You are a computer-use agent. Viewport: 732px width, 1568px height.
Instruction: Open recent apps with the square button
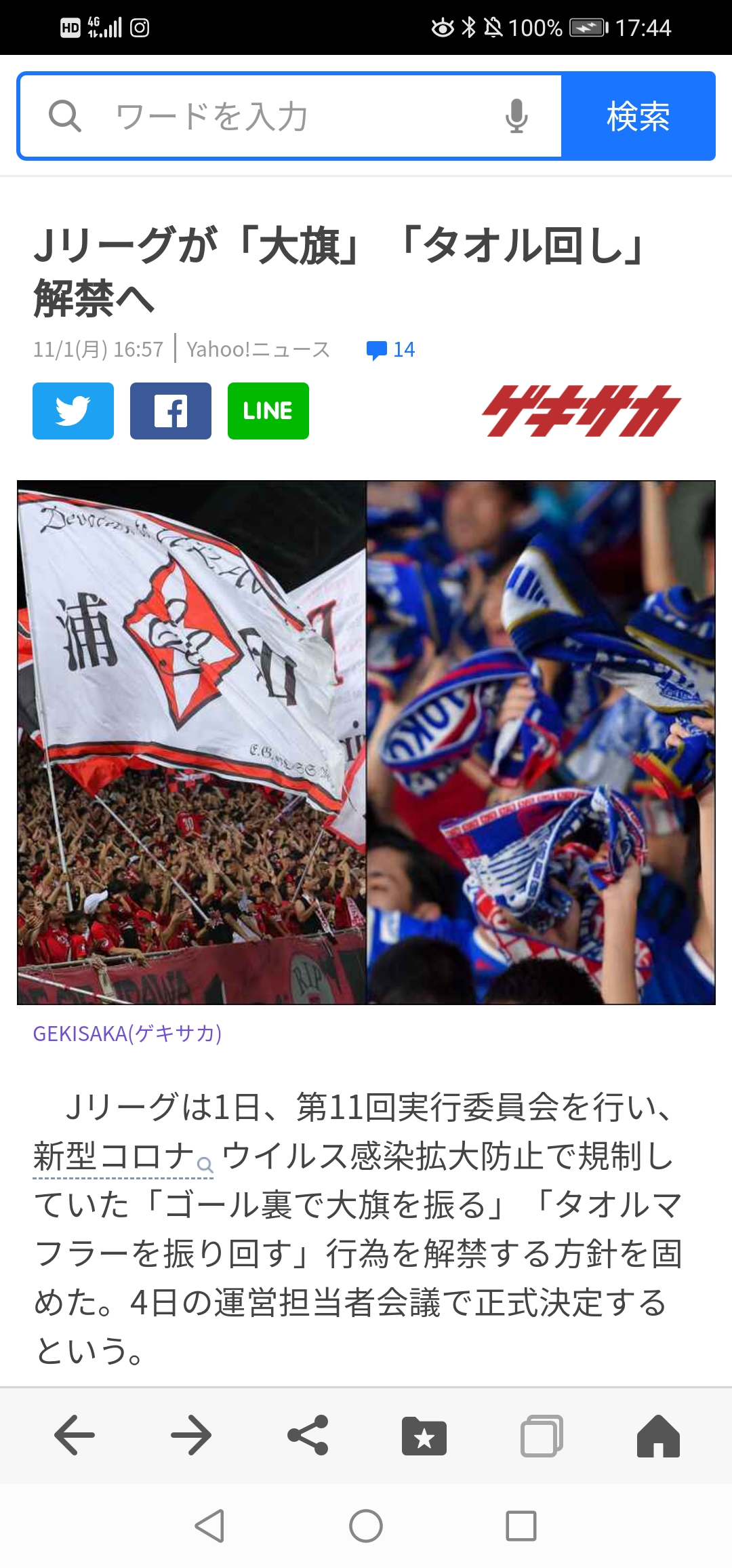521,1526
